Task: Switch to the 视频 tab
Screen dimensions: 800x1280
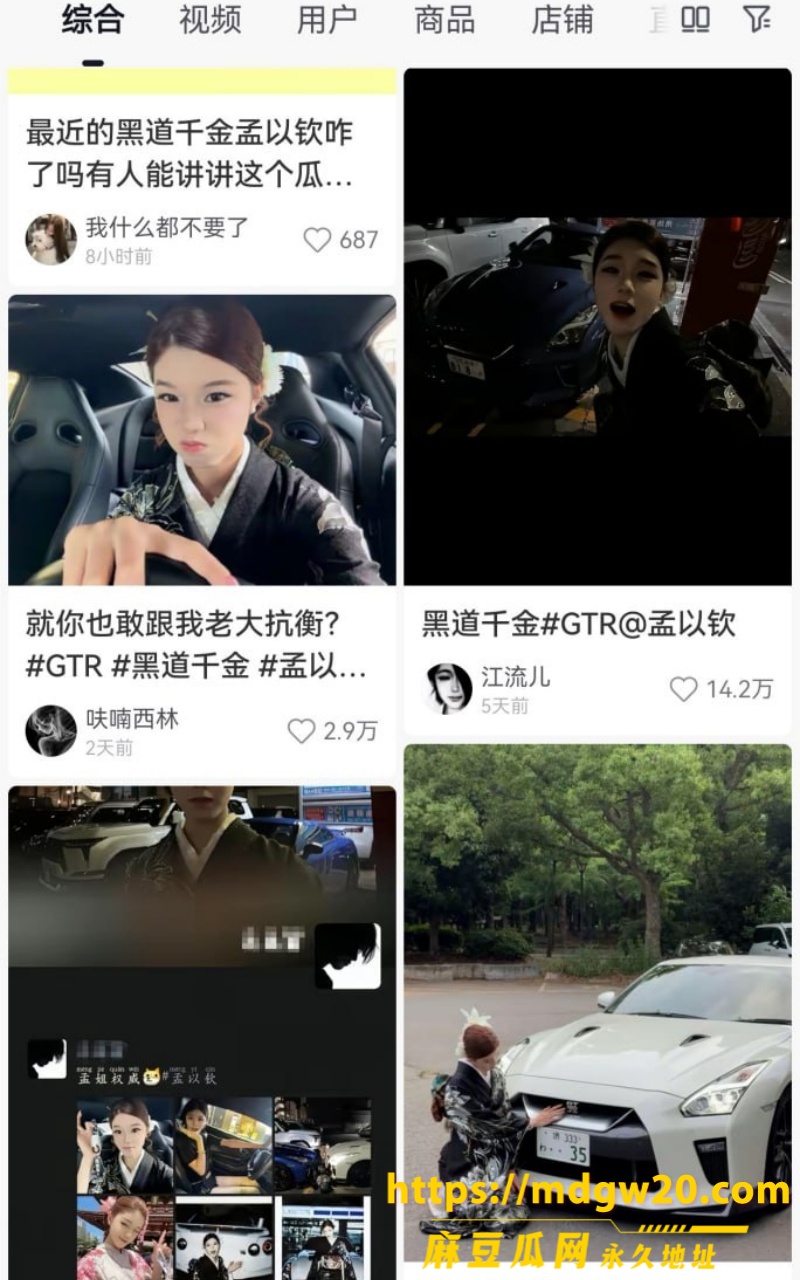Action: tap(210, 20)
